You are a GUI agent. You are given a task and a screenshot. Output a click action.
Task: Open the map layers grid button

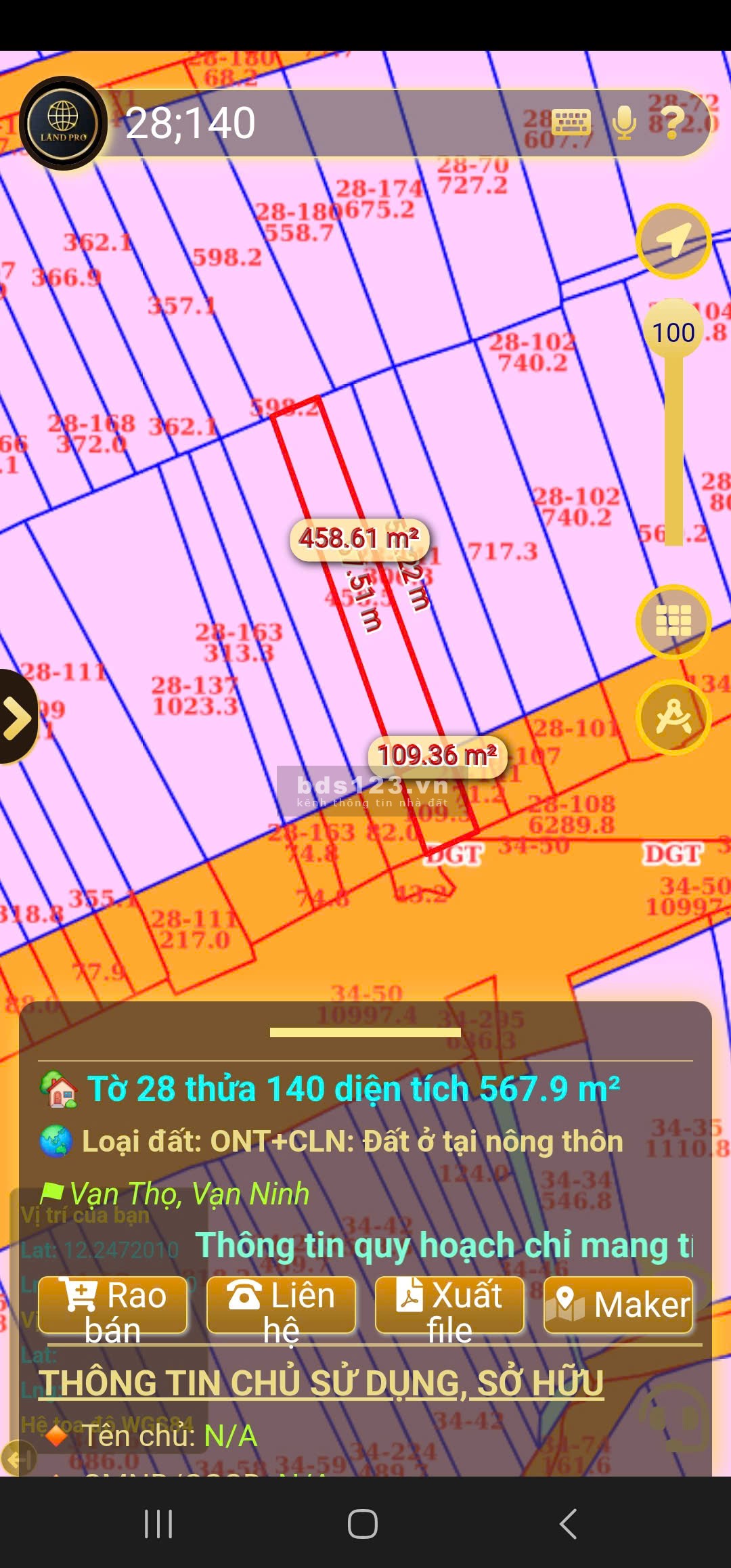pos(673,621)
